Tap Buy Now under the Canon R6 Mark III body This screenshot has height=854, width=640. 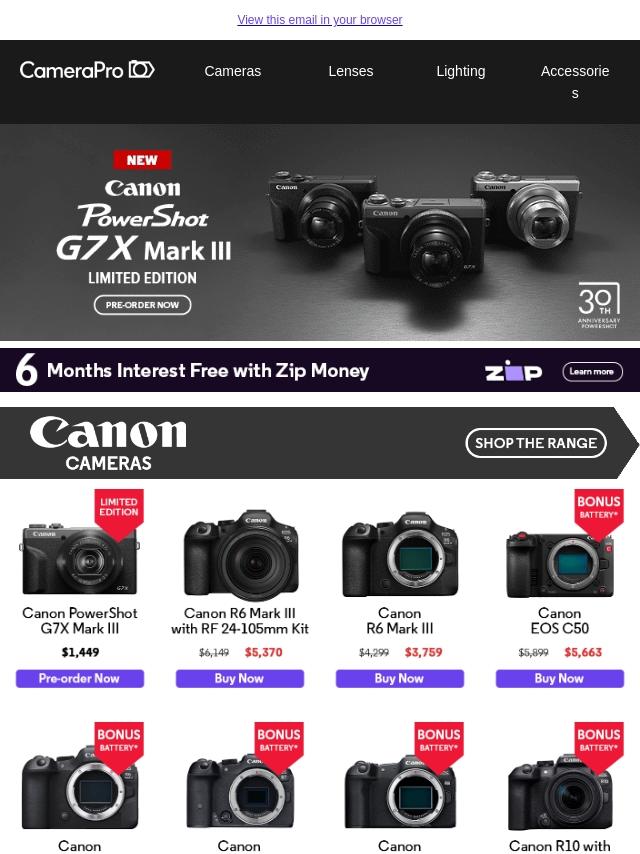coord(400,678)
